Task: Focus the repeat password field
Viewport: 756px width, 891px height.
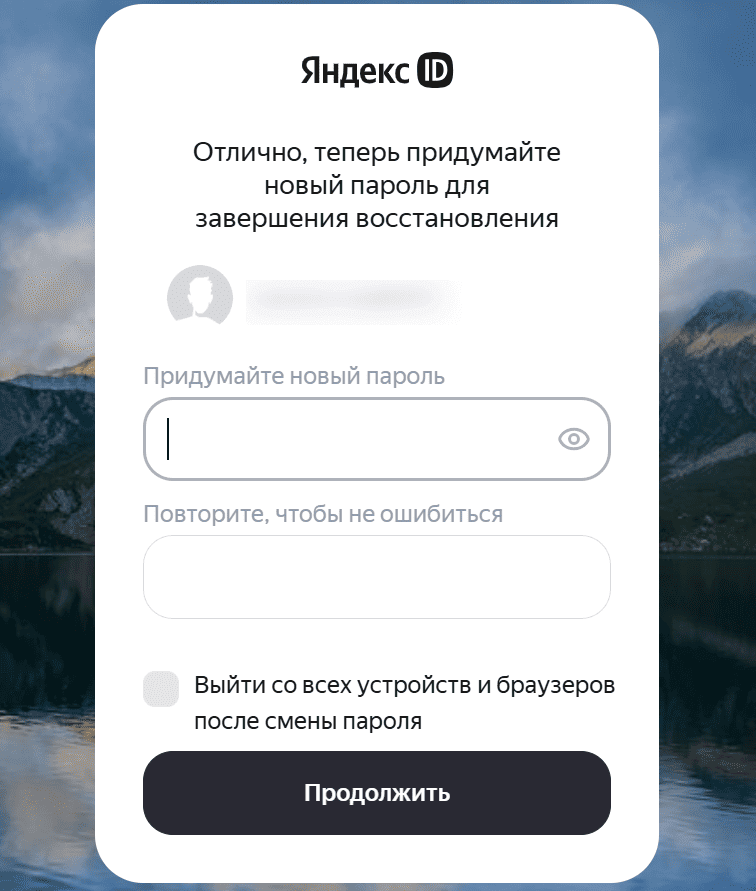Action: (x=376, y=577)
